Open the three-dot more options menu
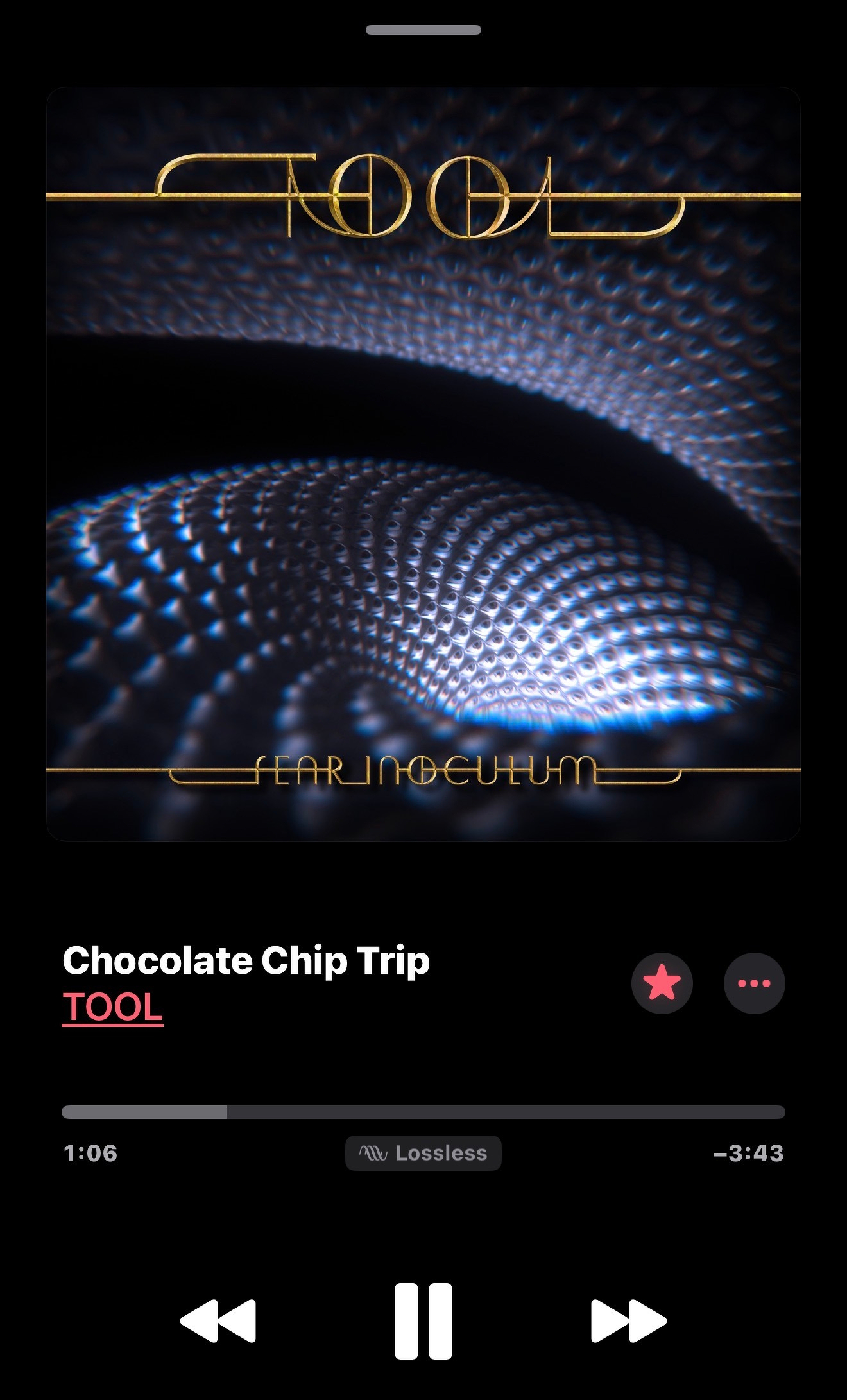Screen dimensions: 847x1400 click(754, 983)
